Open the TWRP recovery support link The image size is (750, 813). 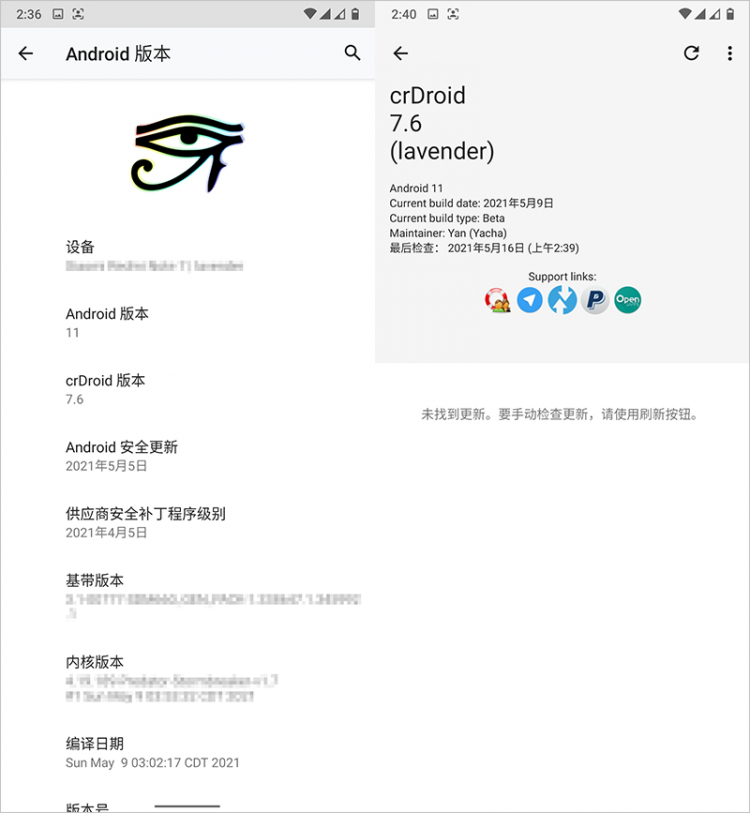tap(562, 299)
